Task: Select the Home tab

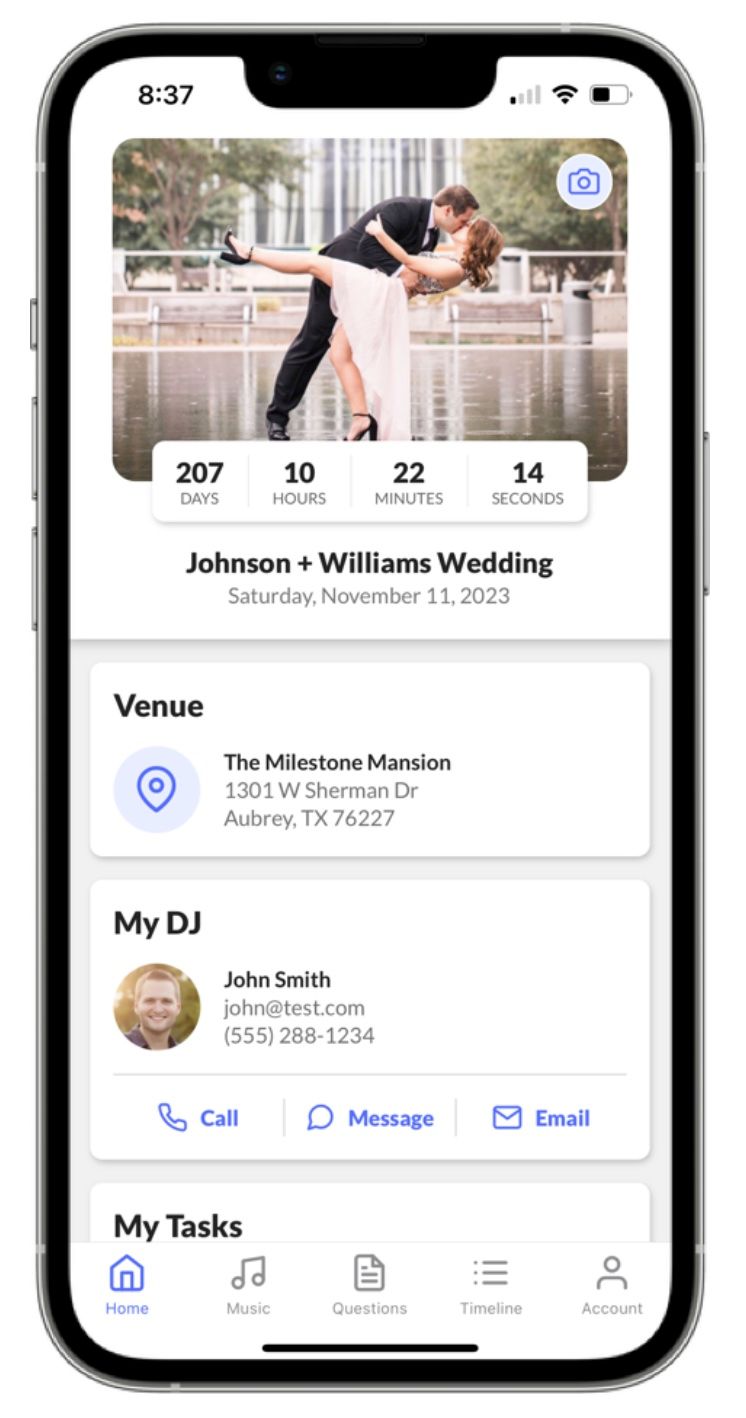Action: [x=127, y=1286]
